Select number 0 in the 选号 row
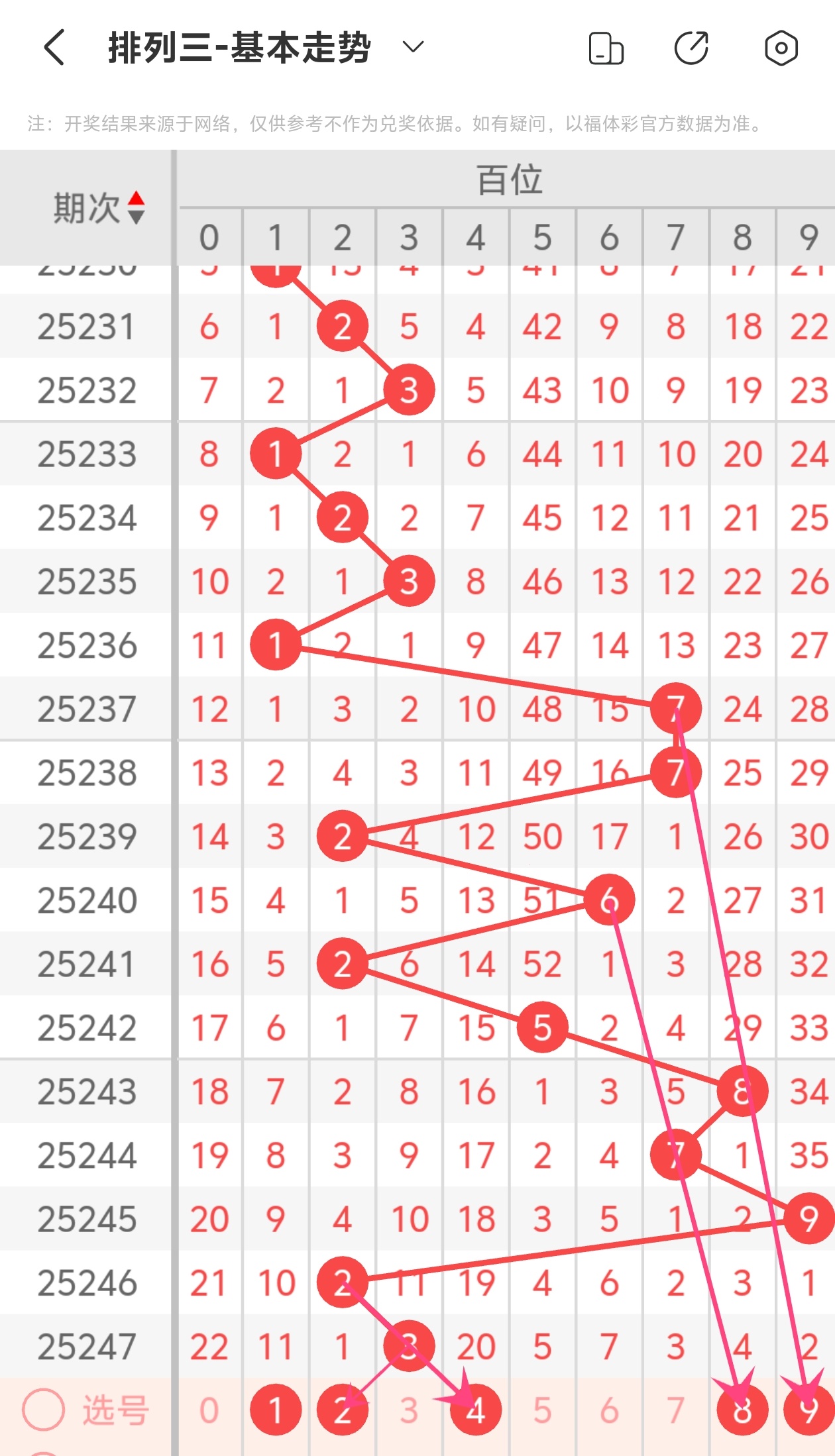 [209, 1410]
